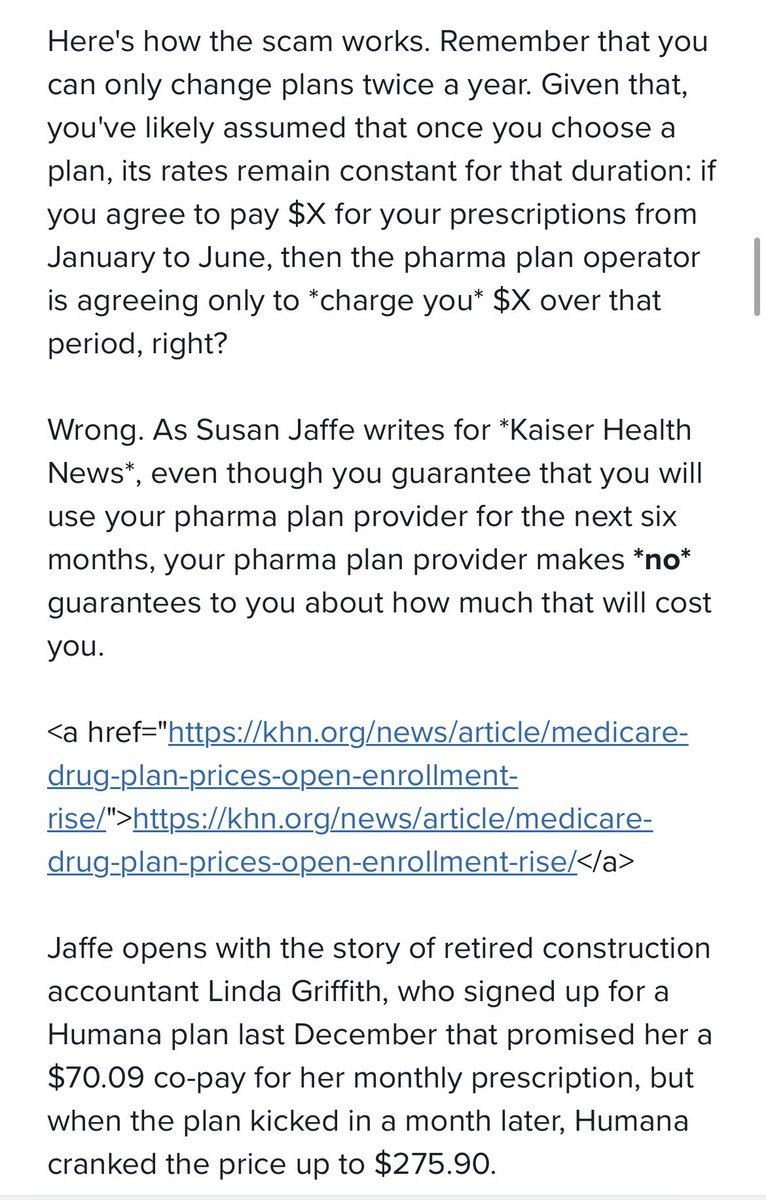This screenshot has width=766, height=1200.
Task: Open the khn.org URL before the closing </a> tag
Action: [x=392, y=821]
